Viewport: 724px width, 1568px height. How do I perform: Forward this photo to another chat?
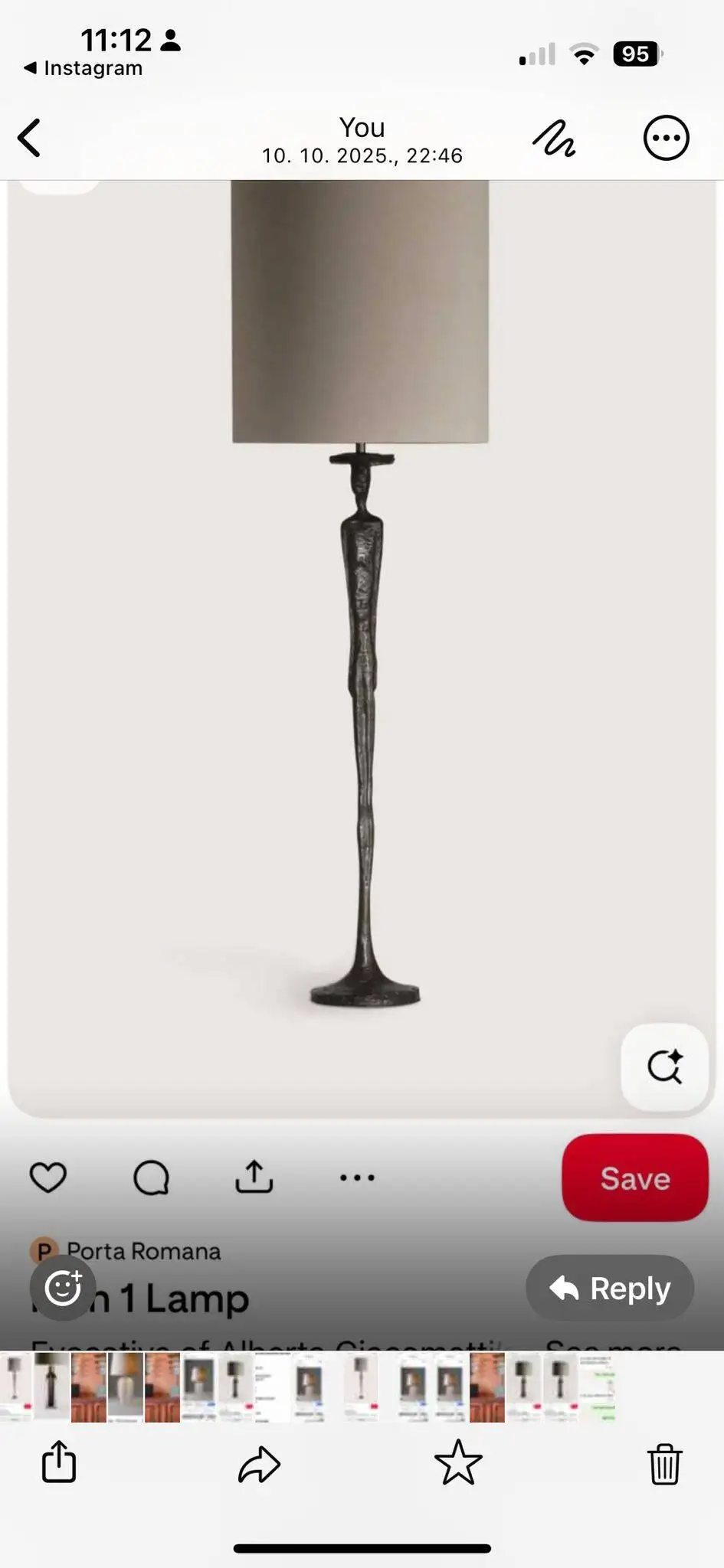[x=259, y=1463]
